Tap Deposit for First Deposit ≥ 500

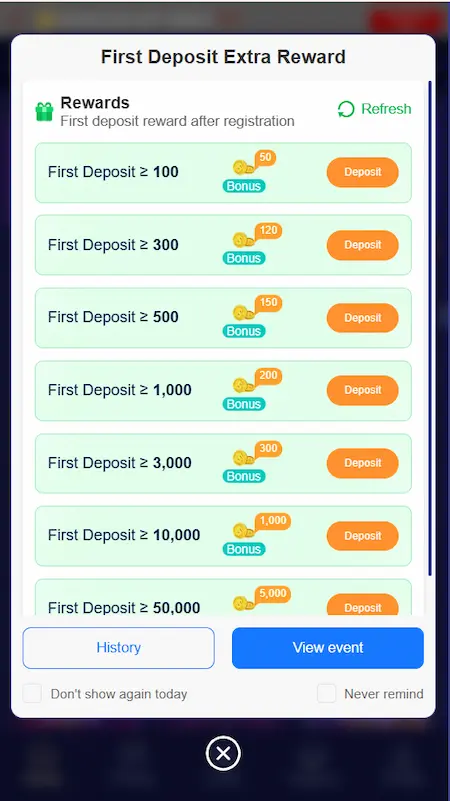pos(363,318)
